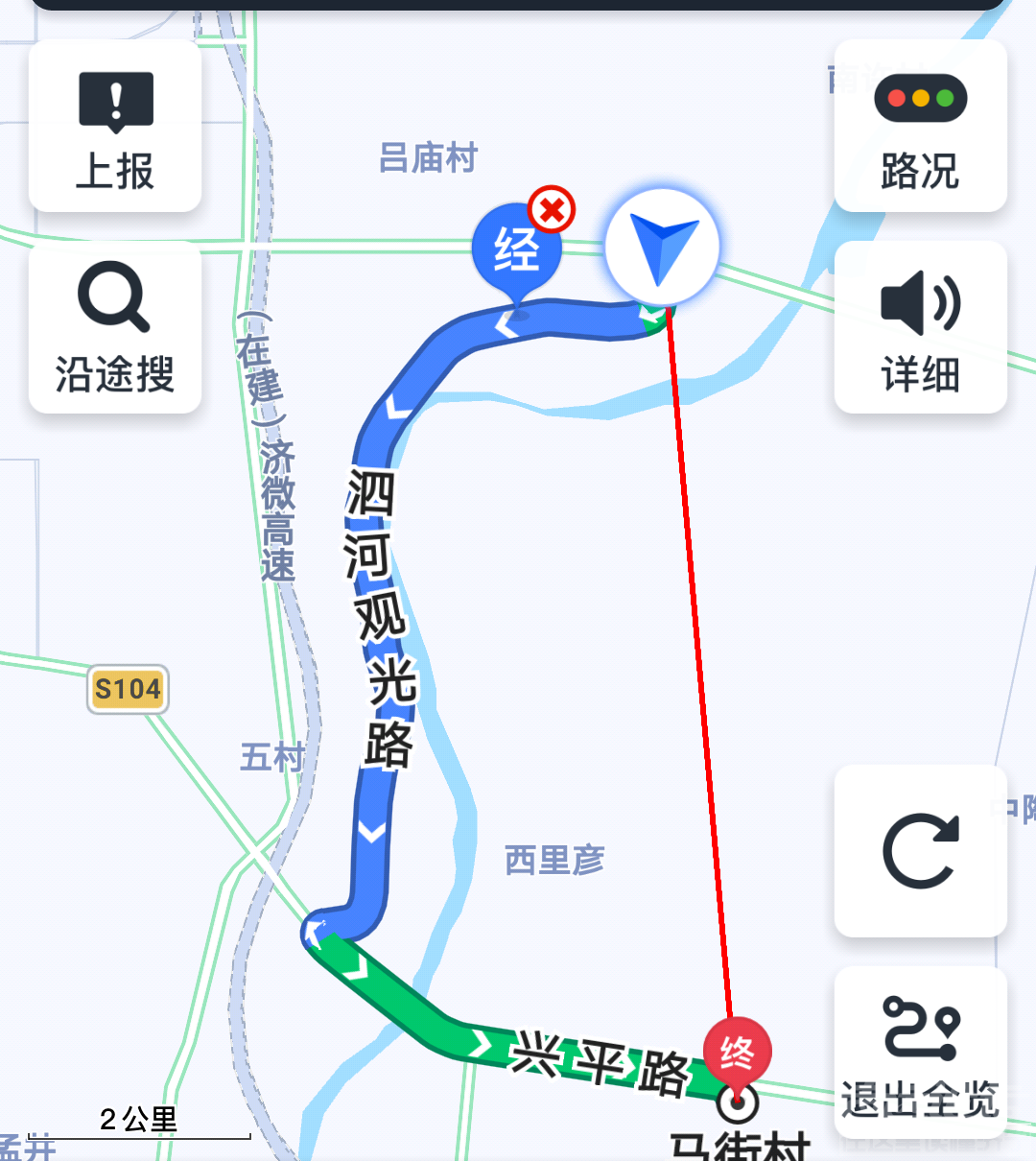
Task: Refresh the route
Action: [920, 851]
